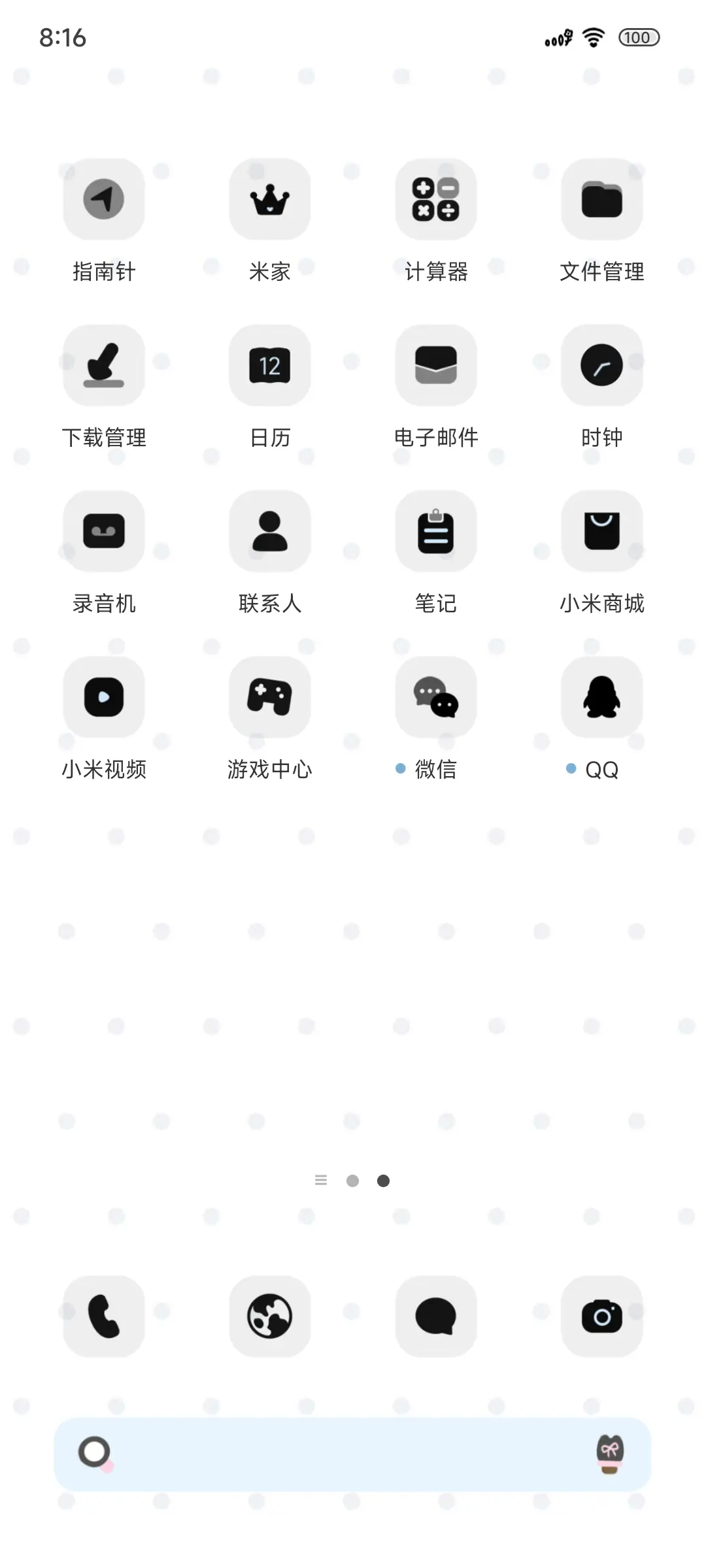Open the 电子邮件 email app
Viewport: 706px width, 1568px height.
pos(436,366)
